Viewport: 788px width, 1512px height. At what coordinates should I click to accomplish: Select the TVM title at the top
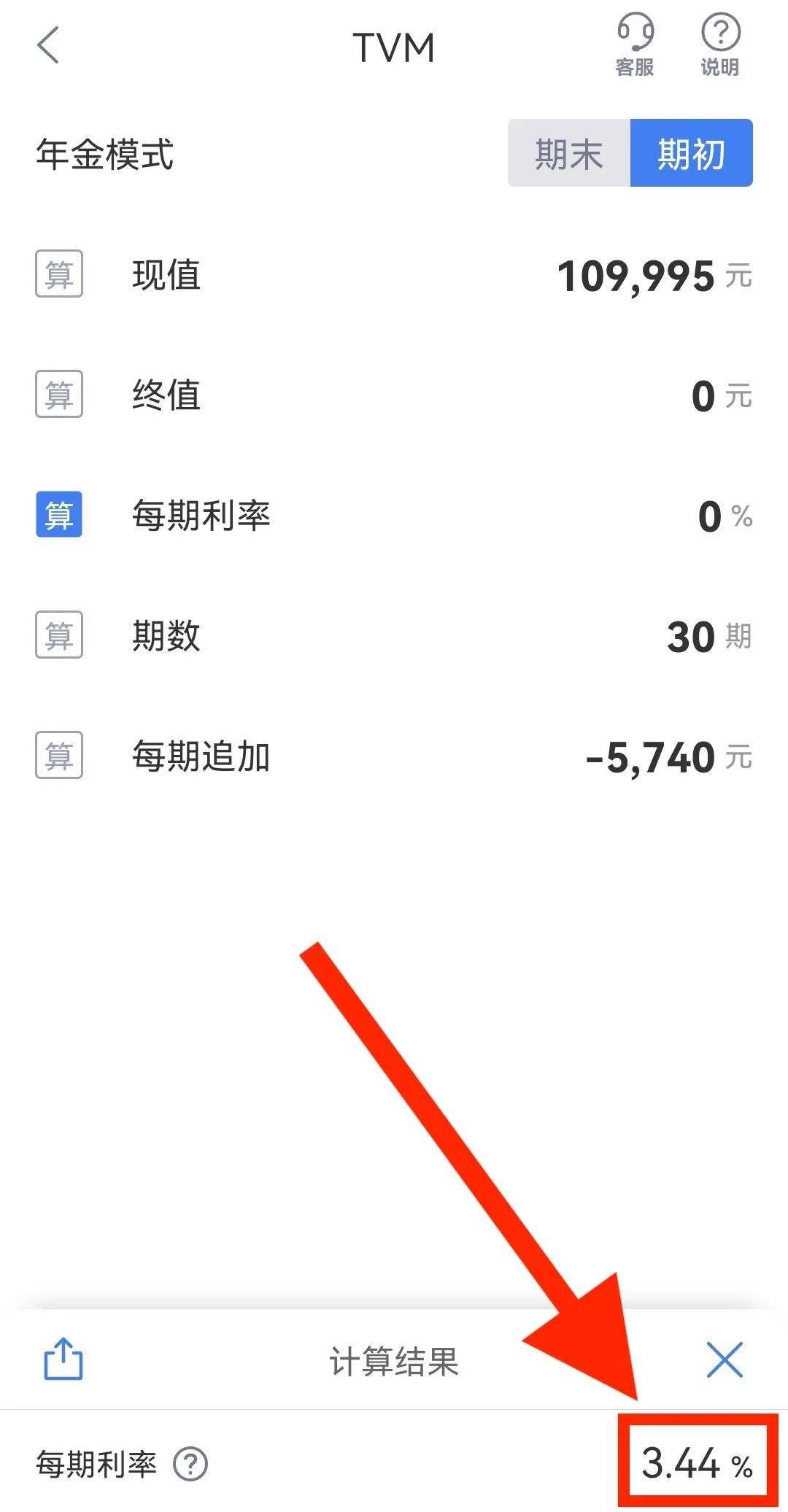(394, 46)
